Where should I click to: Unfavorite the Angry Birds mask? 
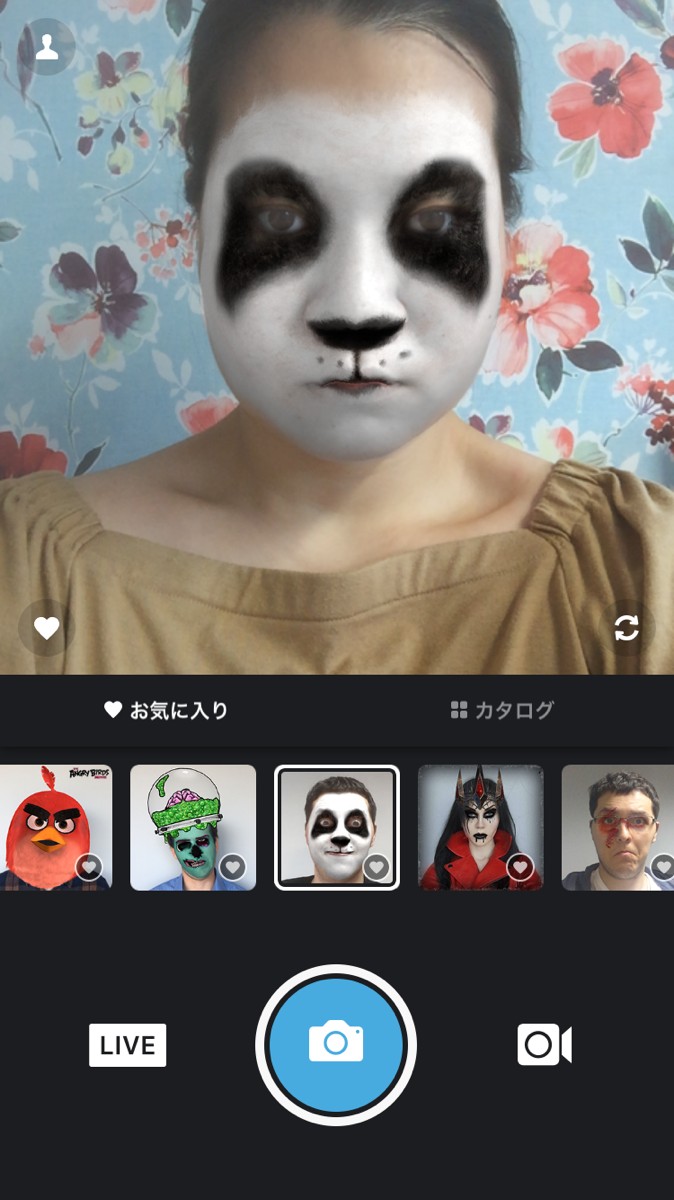point(89,867)
